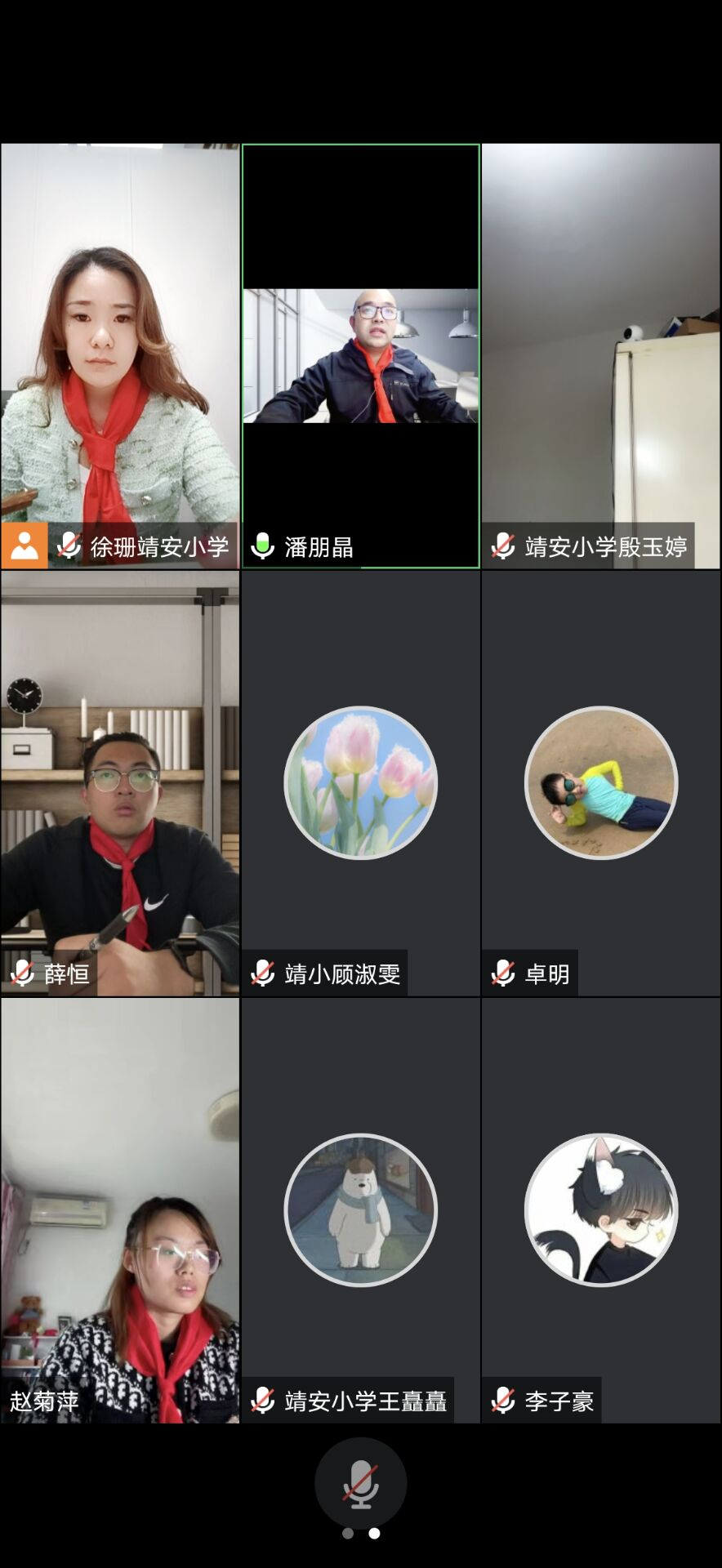Screen dimensions: 722x1568
Task: Open participant tile 卓明
Action: click(x=600, y=782)
